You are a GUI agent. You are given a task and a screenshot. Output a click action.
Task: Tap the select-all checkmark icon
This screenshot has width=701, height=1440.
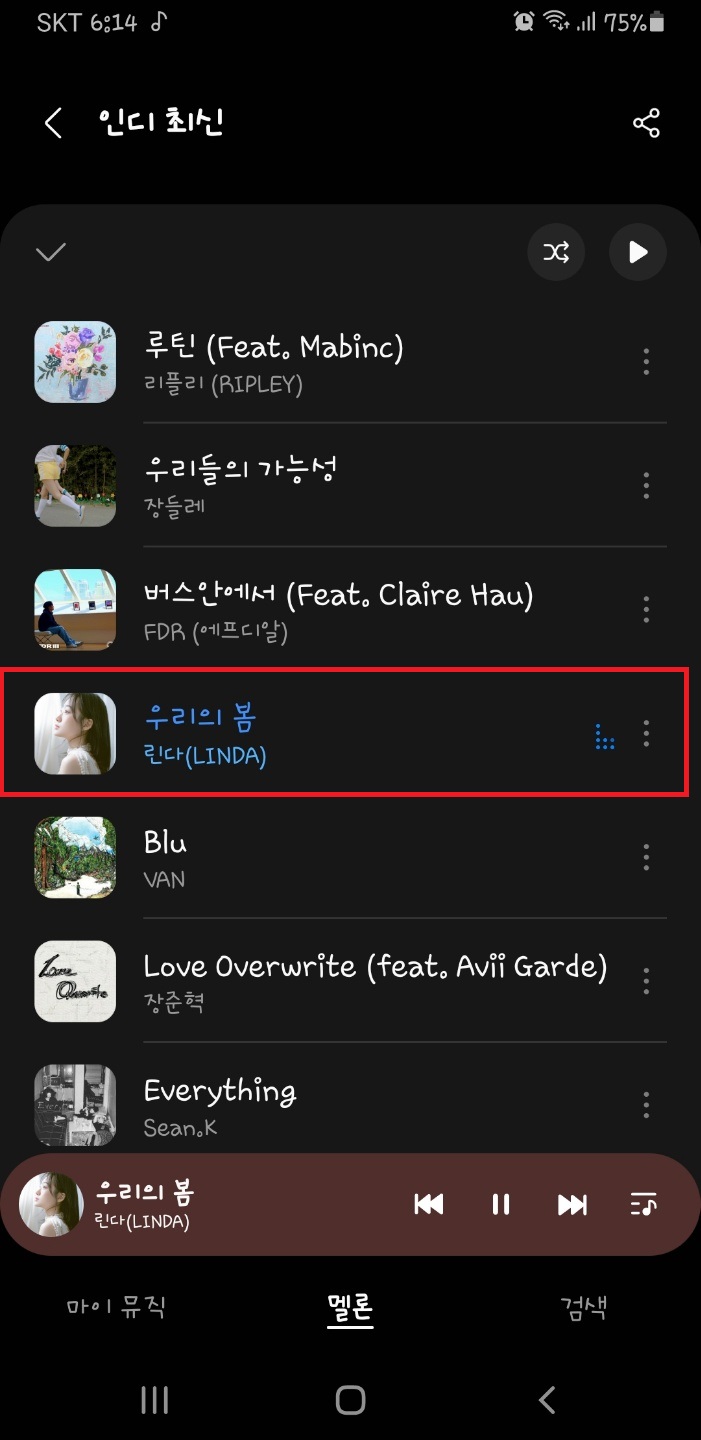51,252
